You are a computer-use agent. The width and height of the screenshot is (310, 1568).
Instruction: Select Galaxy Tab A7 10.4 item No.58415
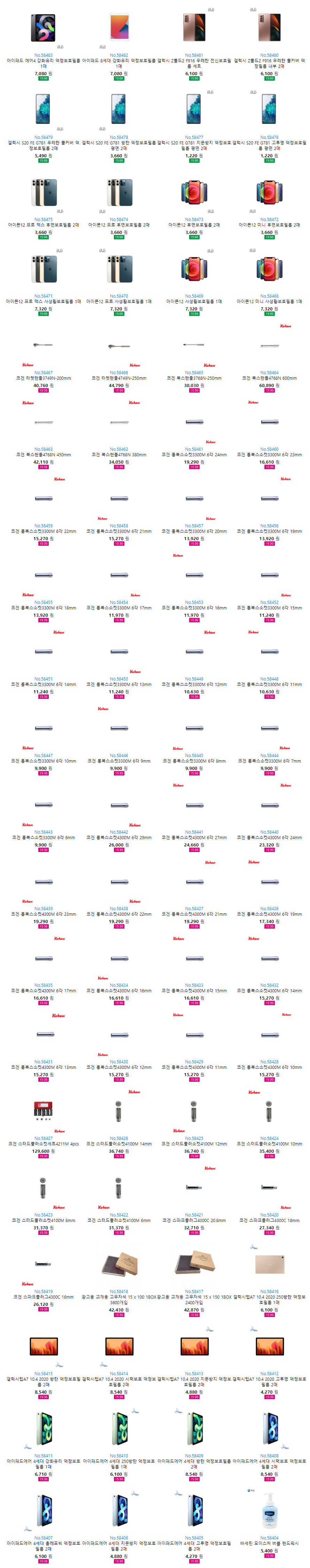(x=43, y=1379)
